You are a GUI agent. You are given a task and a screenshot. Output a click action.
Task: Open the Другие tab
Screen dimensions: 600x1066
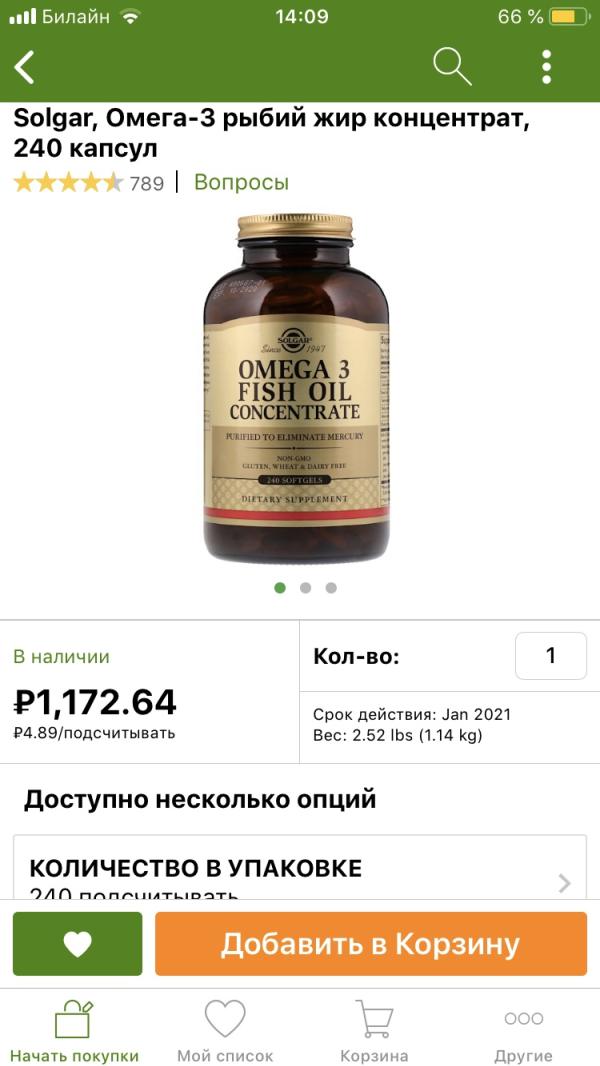pos(523,1030)
